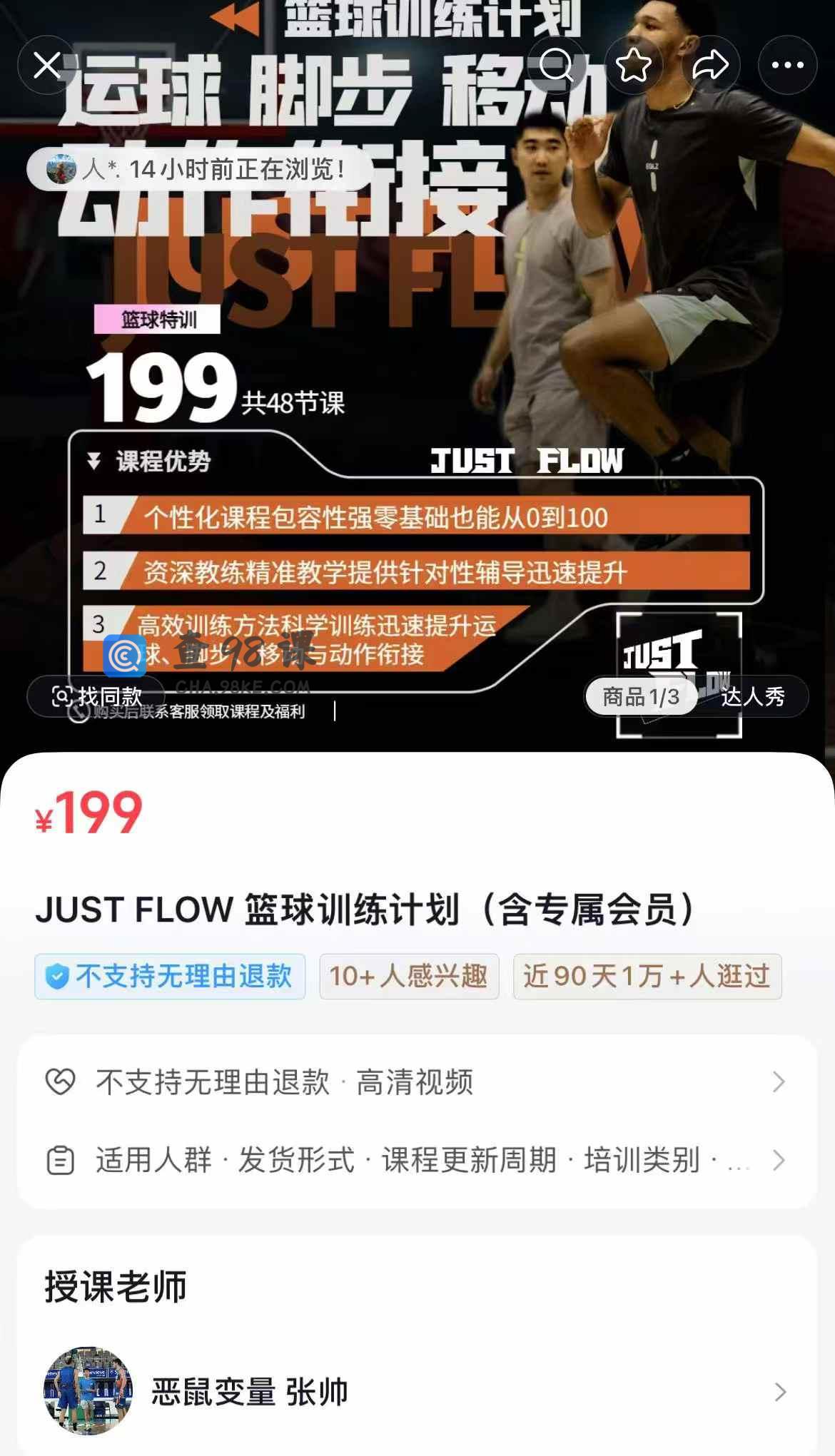Share this product

[x=710, y=66]
